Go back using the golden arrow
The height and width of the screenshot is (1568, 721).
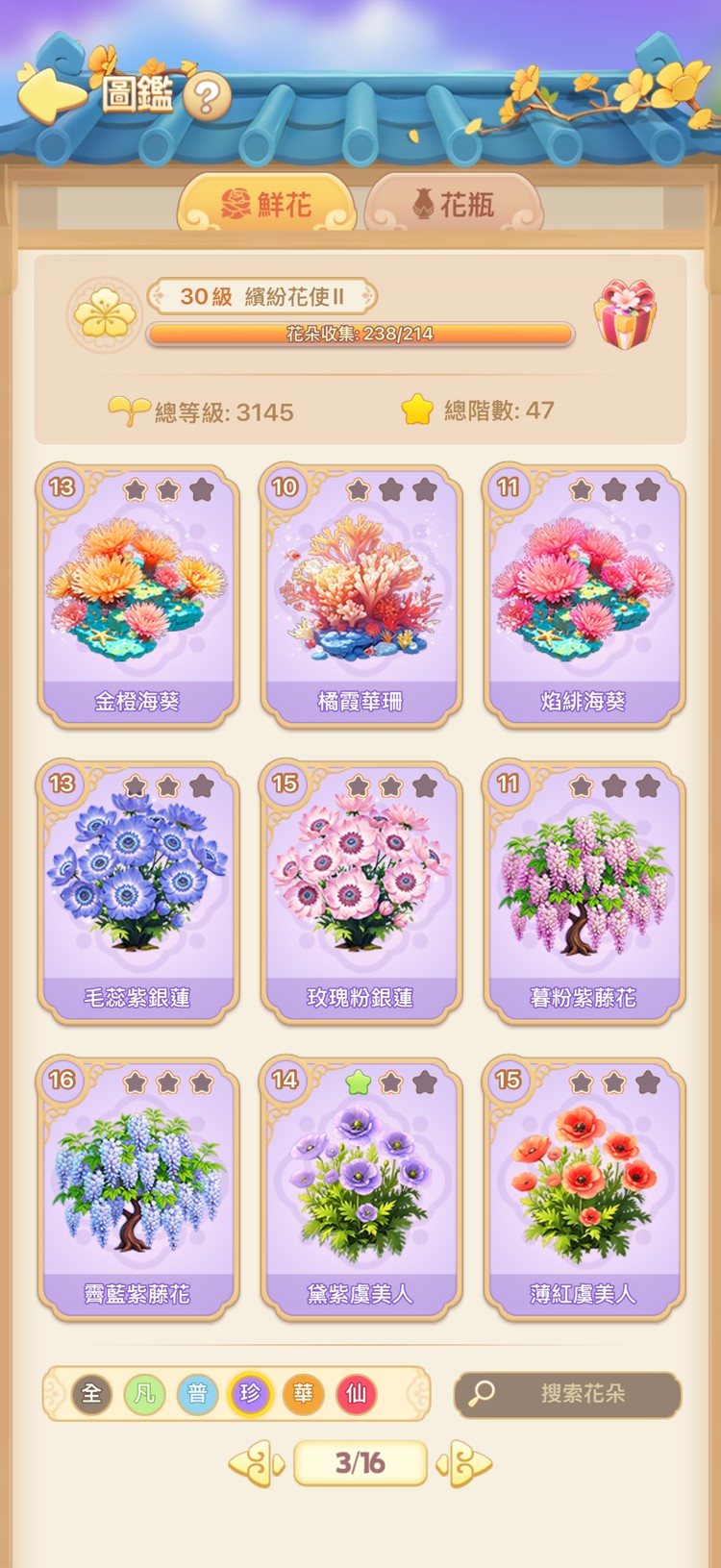tap(50, 94)
